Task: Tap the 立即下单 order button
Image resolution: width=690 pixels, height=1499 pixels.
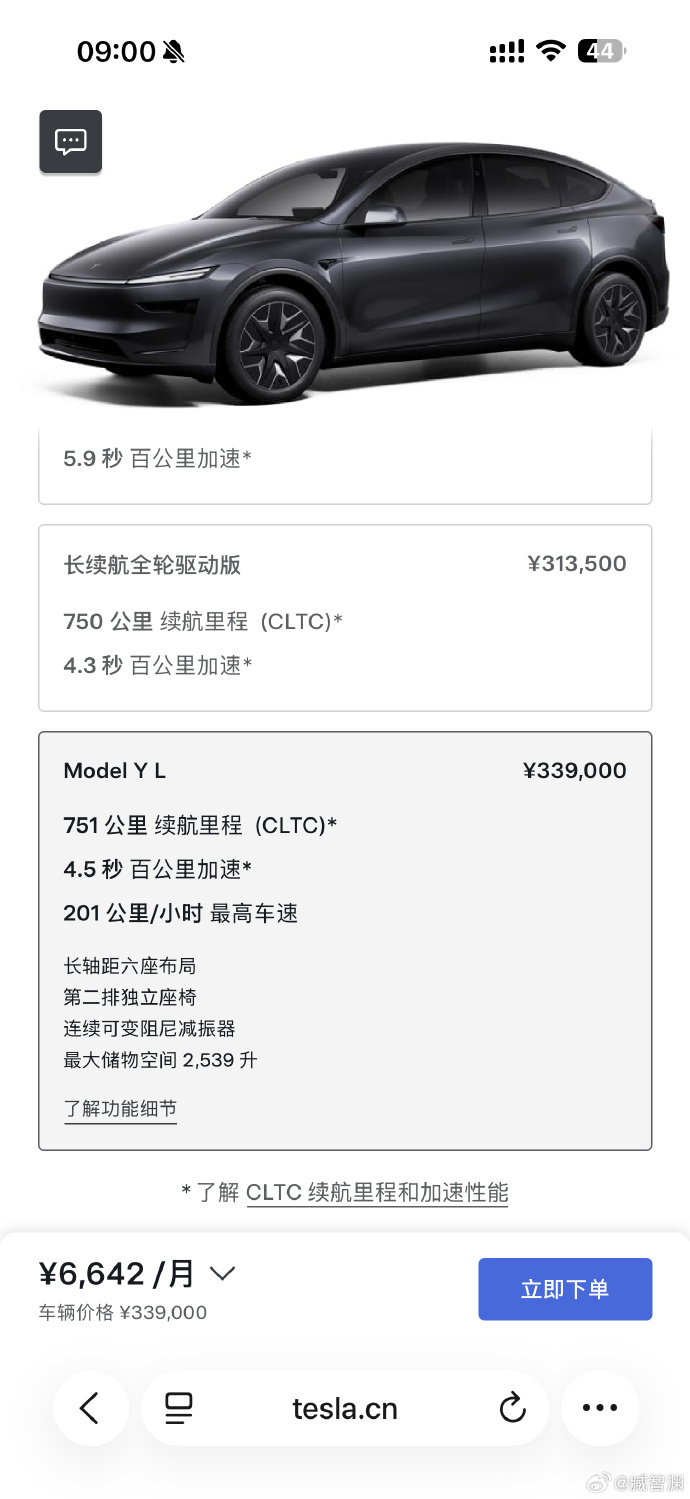Action: click(x=565, y=1289)
